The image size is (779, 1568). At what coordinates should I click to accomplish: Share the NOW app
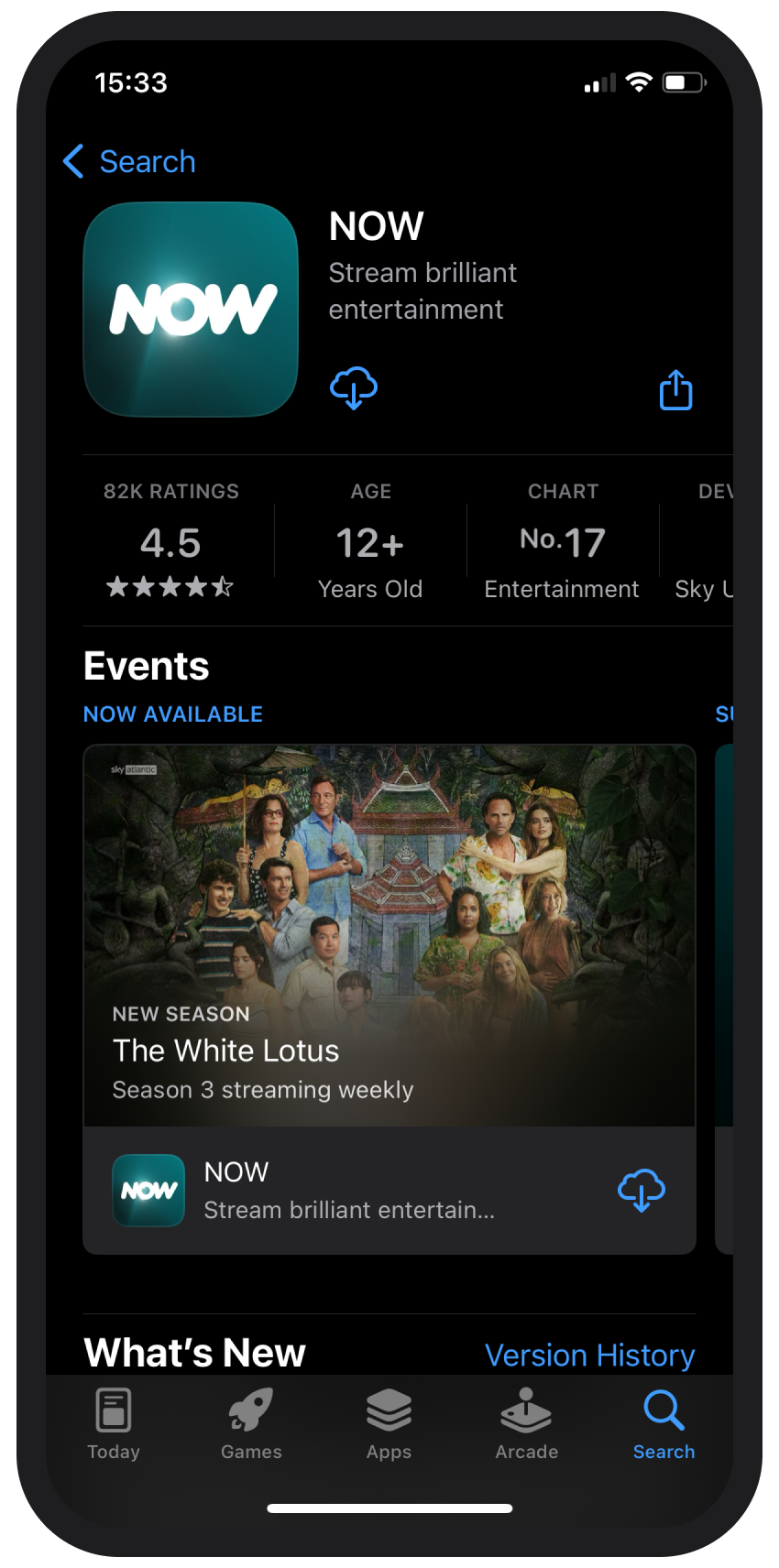click(x=675, y=390)
